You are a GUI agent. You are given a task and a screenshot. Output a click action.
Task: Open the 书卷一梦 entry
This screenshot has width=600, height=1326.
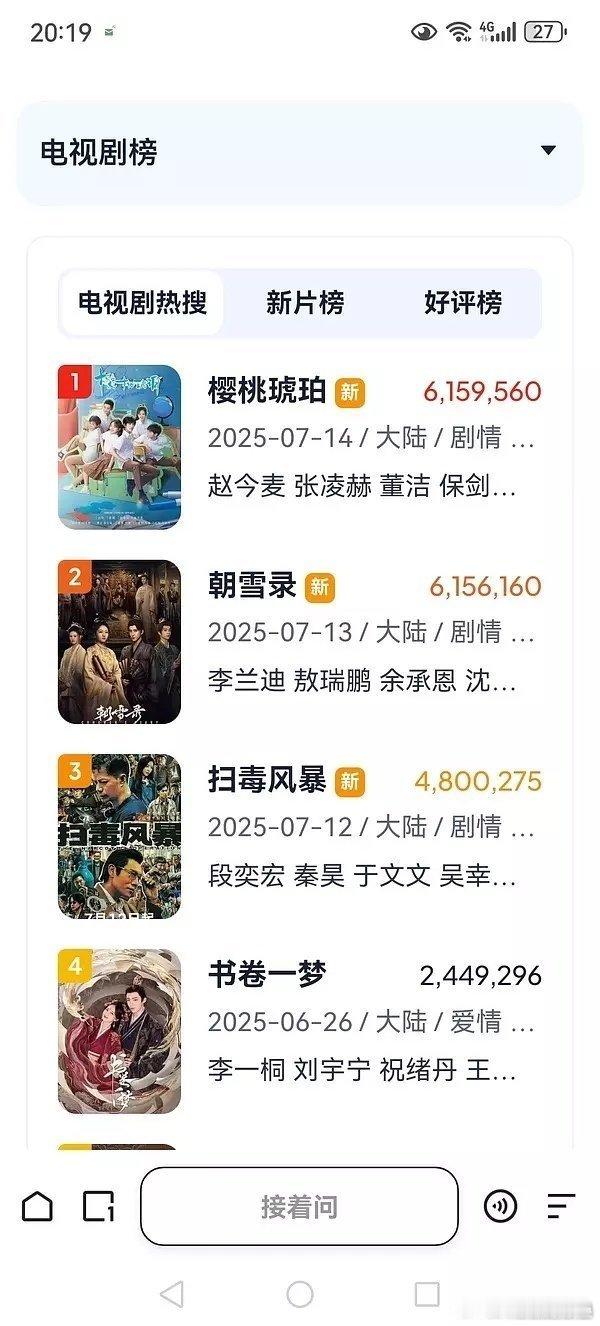click(x=300, y=1032)
